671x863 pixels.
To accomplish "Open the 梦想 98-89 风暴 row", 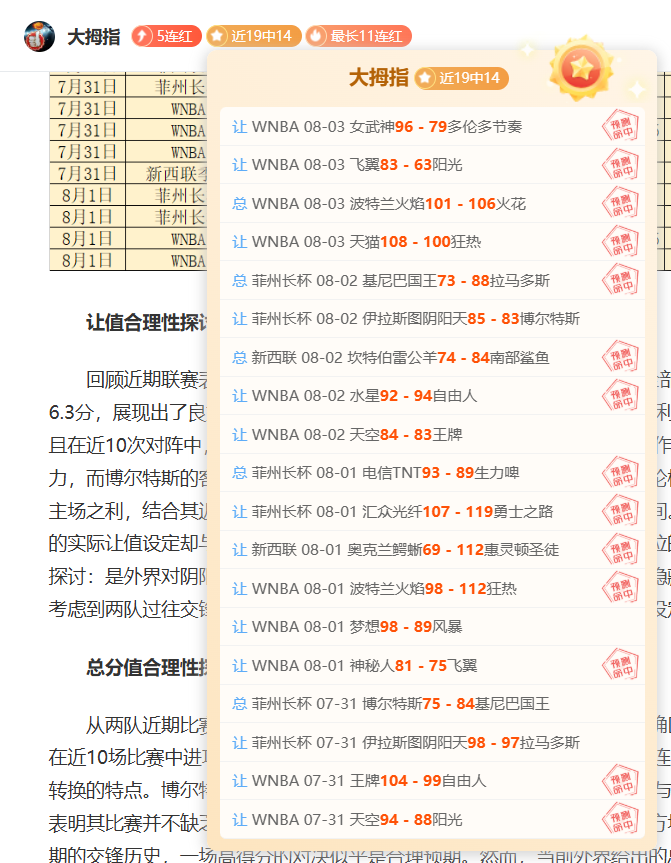I will [432, 627].
